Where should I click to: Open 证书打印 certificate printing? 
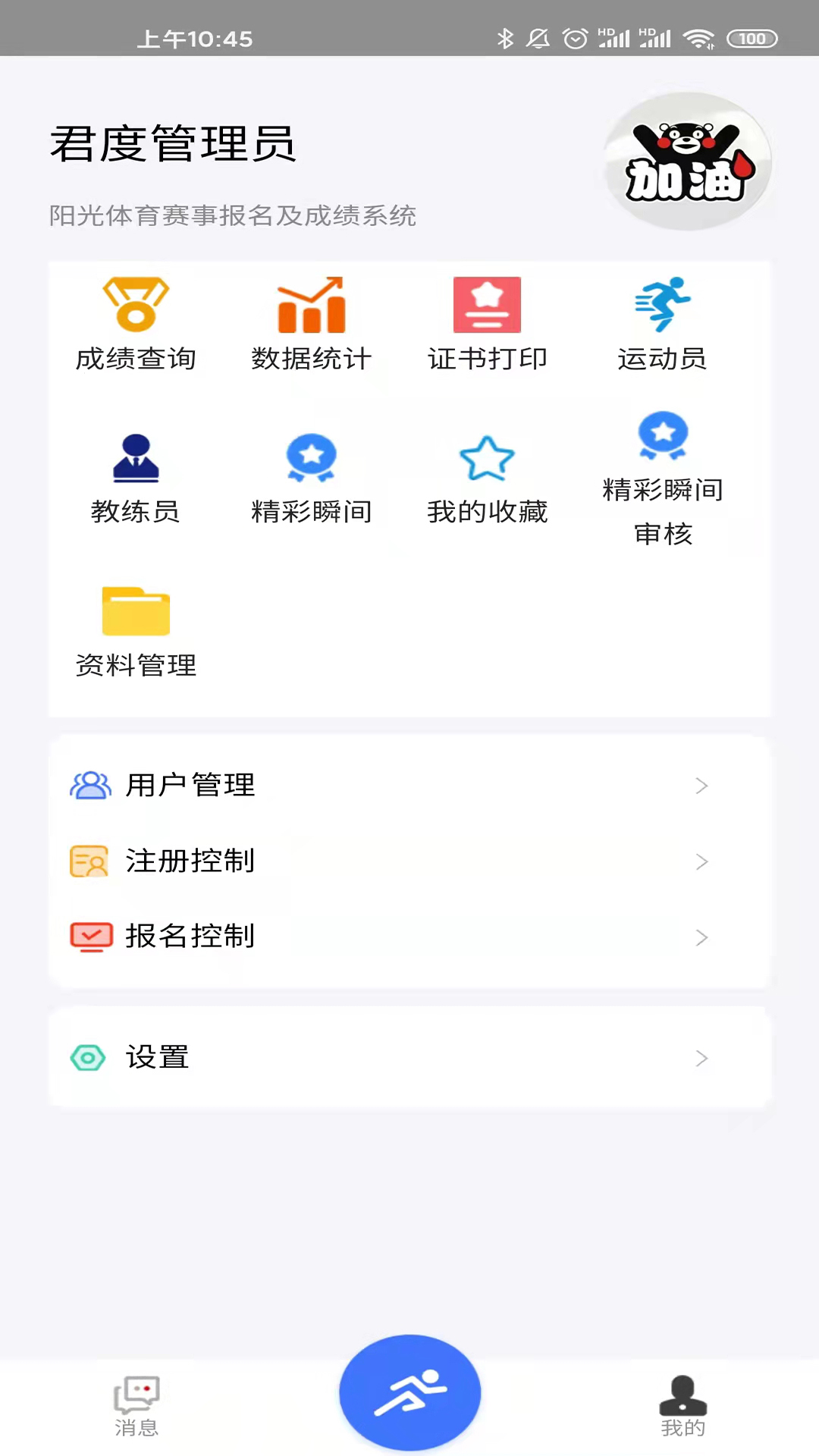pos(487,325)
